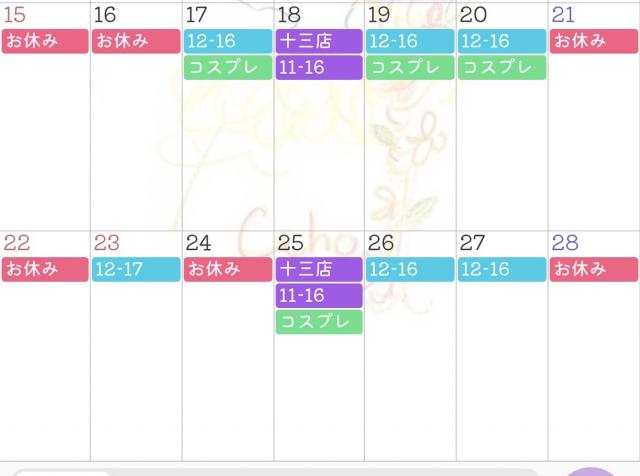Open the お休み event on the 22nd
Viewport: 640px width, 476px height.
(45, 269)
